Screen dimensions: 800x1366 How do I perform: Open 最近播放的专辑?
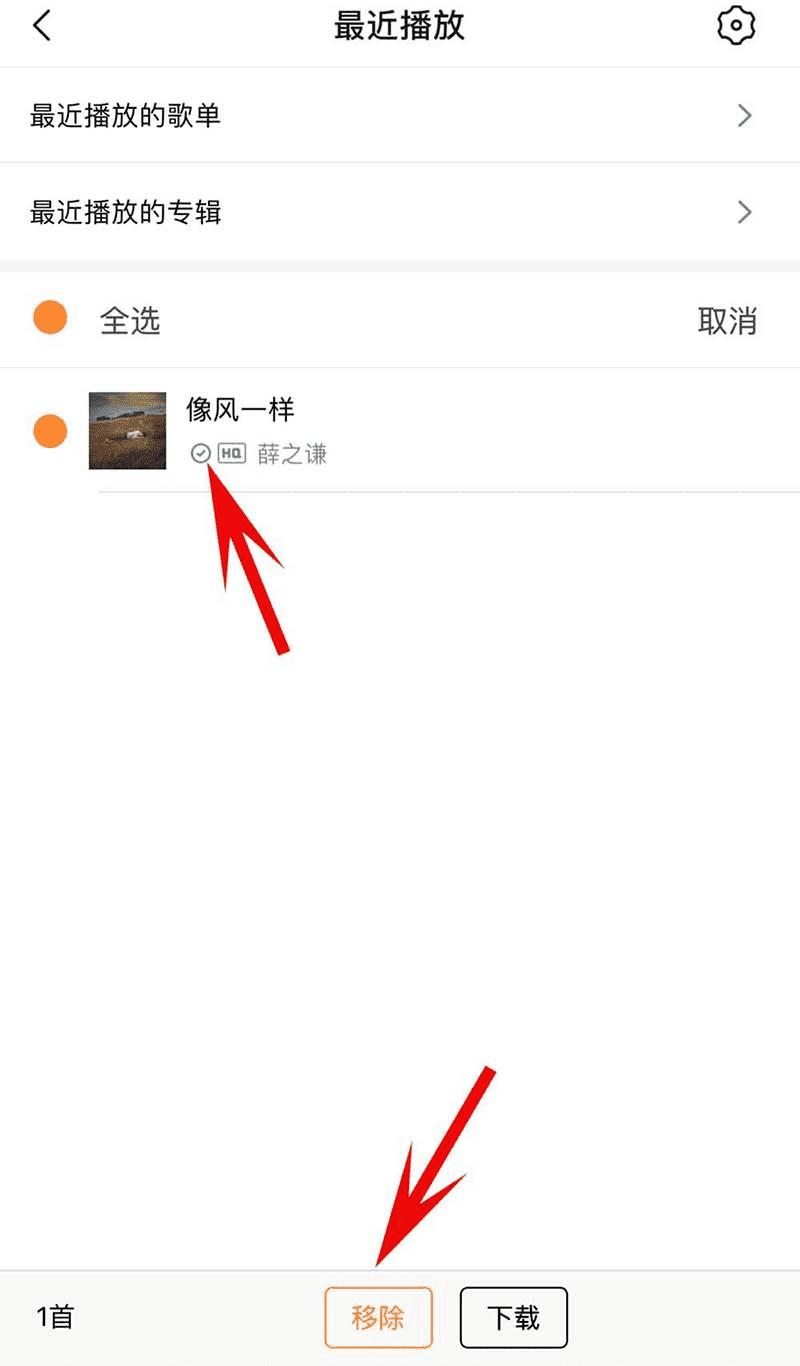tap(400, 212)
